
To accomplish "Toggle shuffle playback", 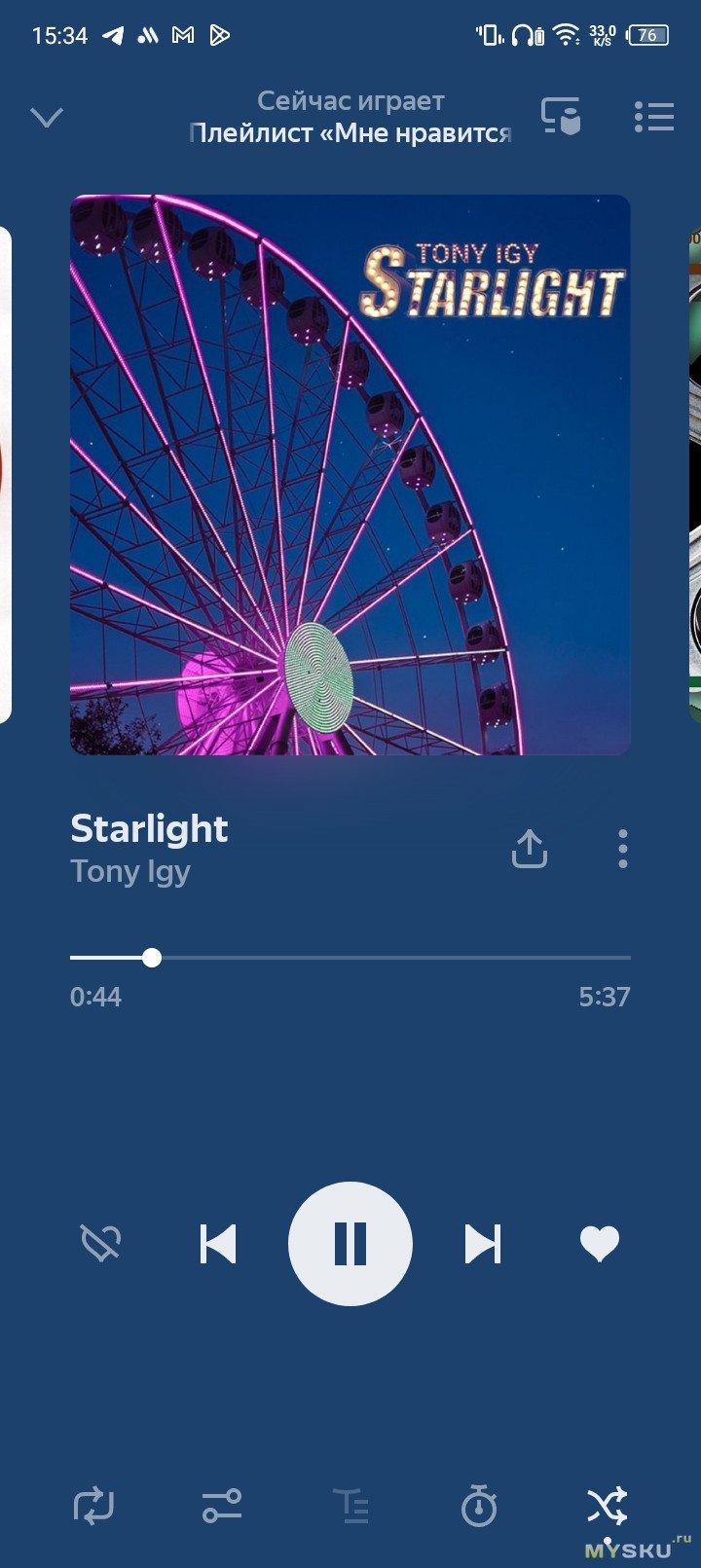I will [608, 1506].
